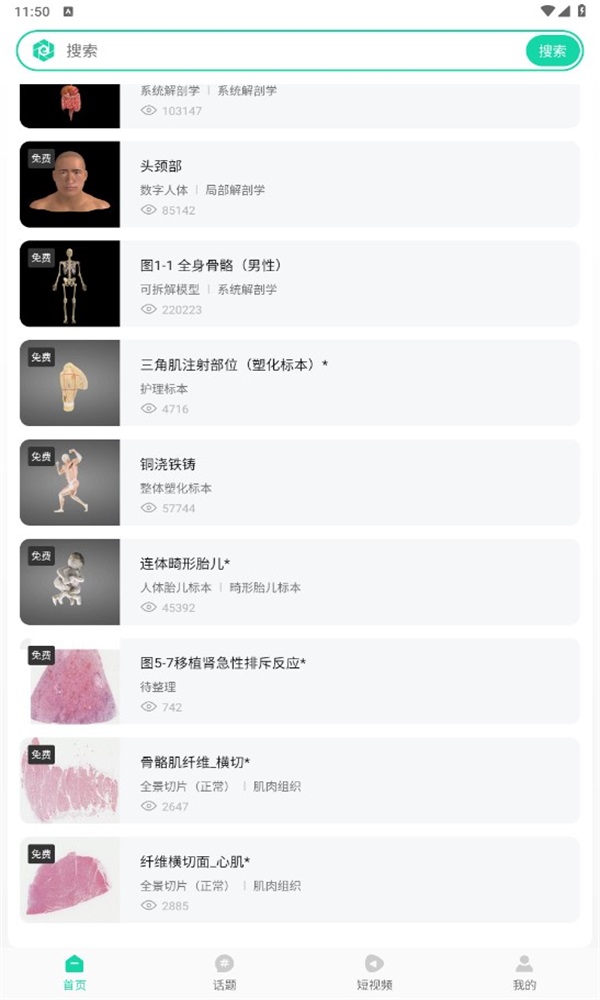Switch to the 首页 tab
The image size is (600, 1000).
pyautogui.click(x=75, y=972)
